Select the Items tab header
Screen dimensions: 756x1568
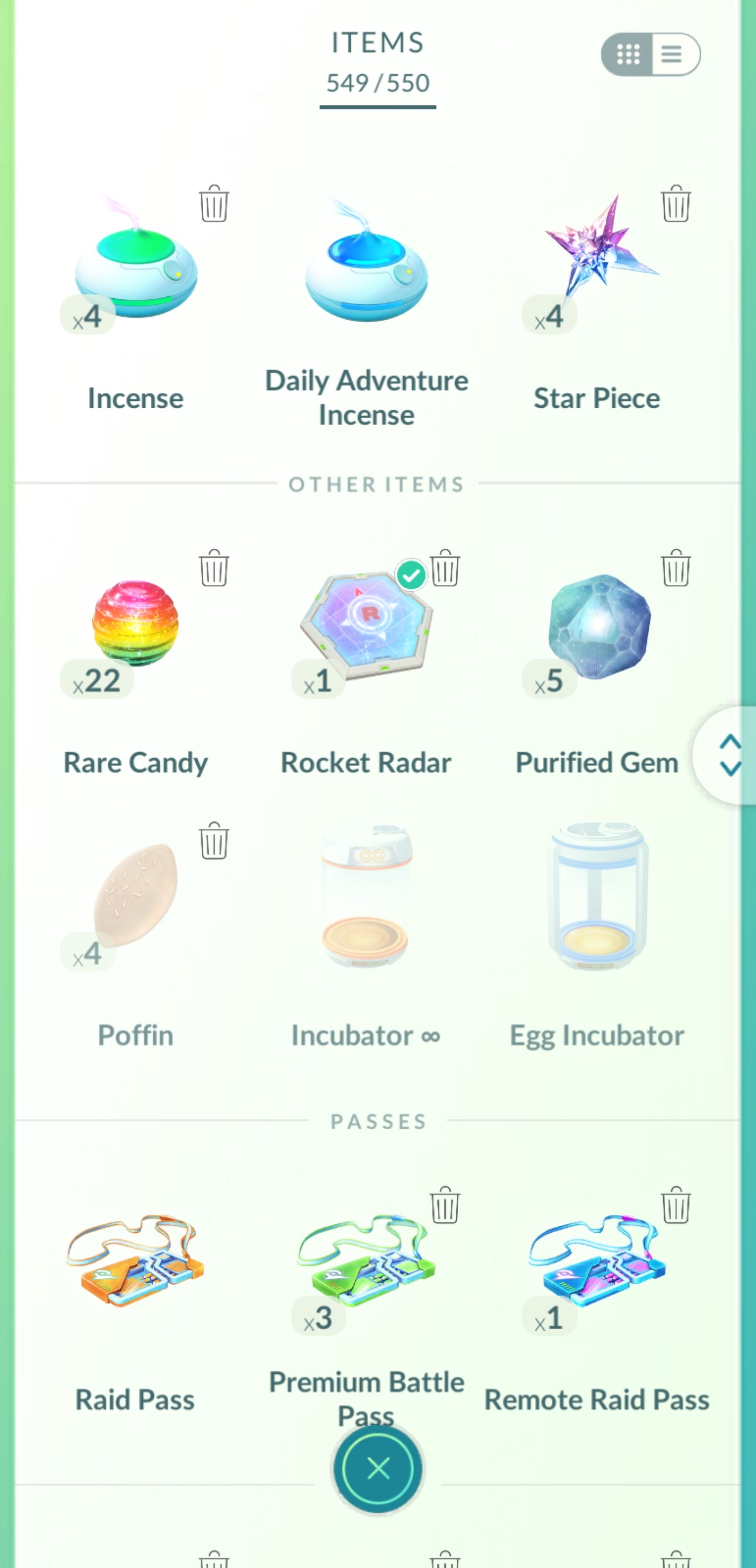click(376, 43)
